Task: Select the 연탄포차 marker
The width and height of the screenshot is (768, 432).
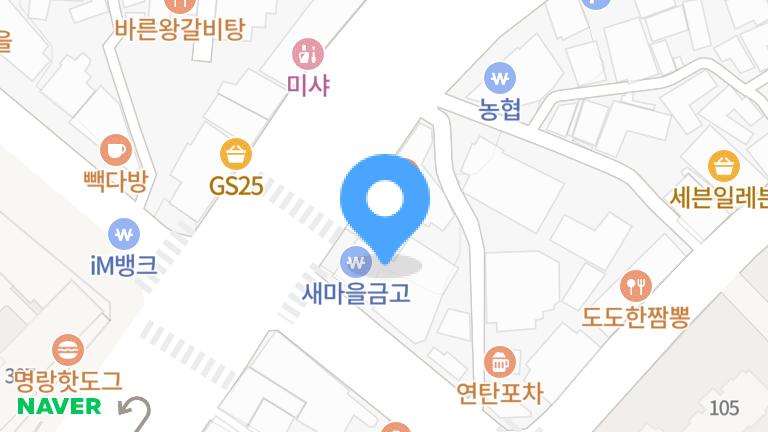Action: click(498, 361)
